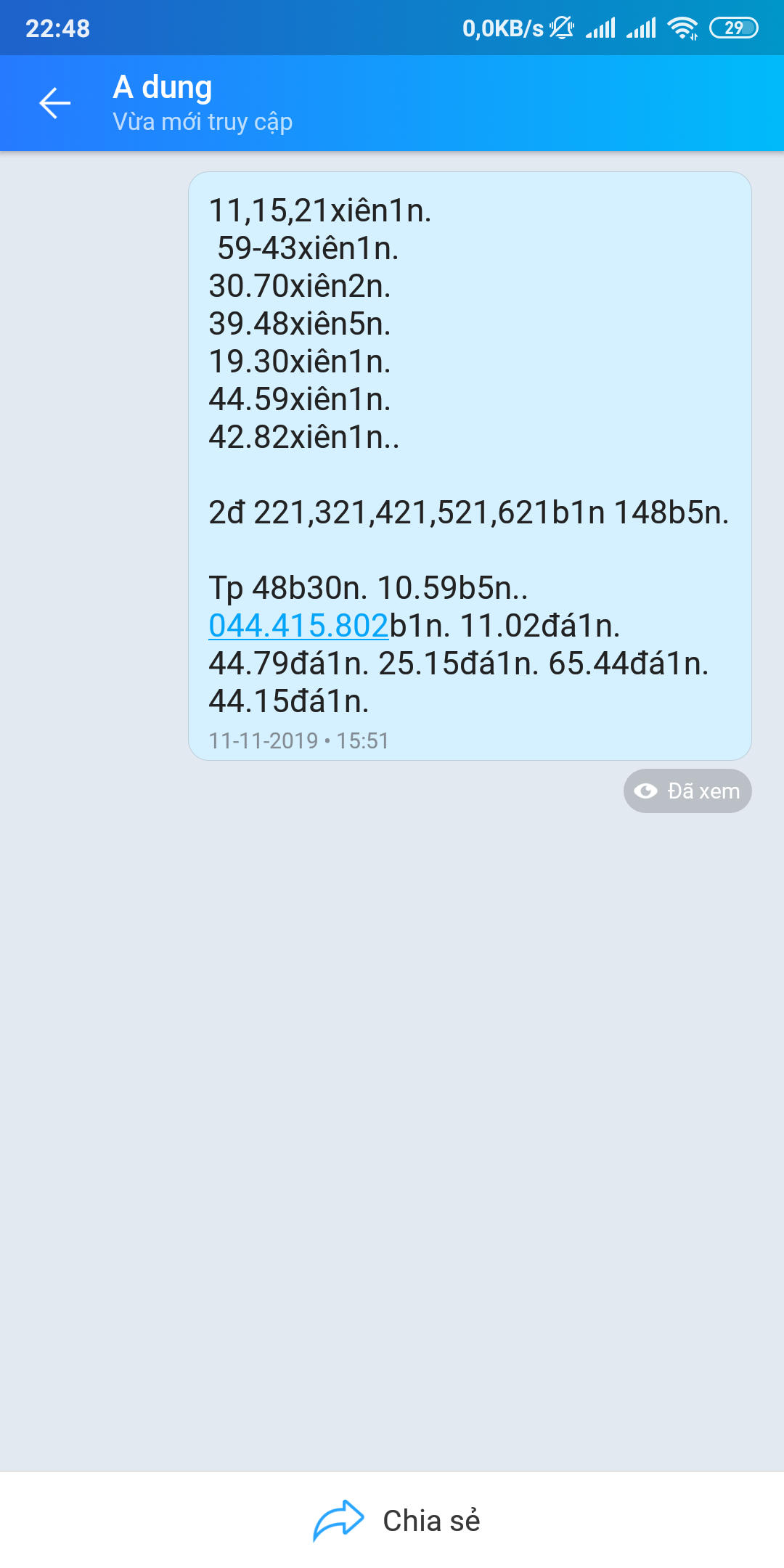Open the 044.415.802 phone link

coord(298,626)
